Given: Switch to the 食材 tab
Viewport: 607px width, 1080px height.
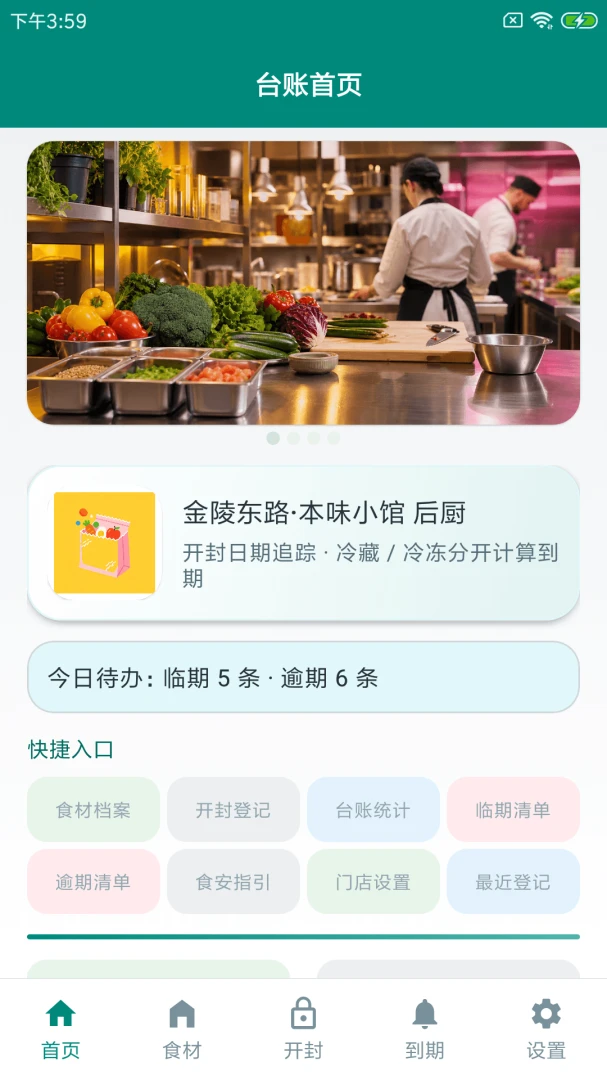Looking at the screenshot, I should tap(182, 1030).
